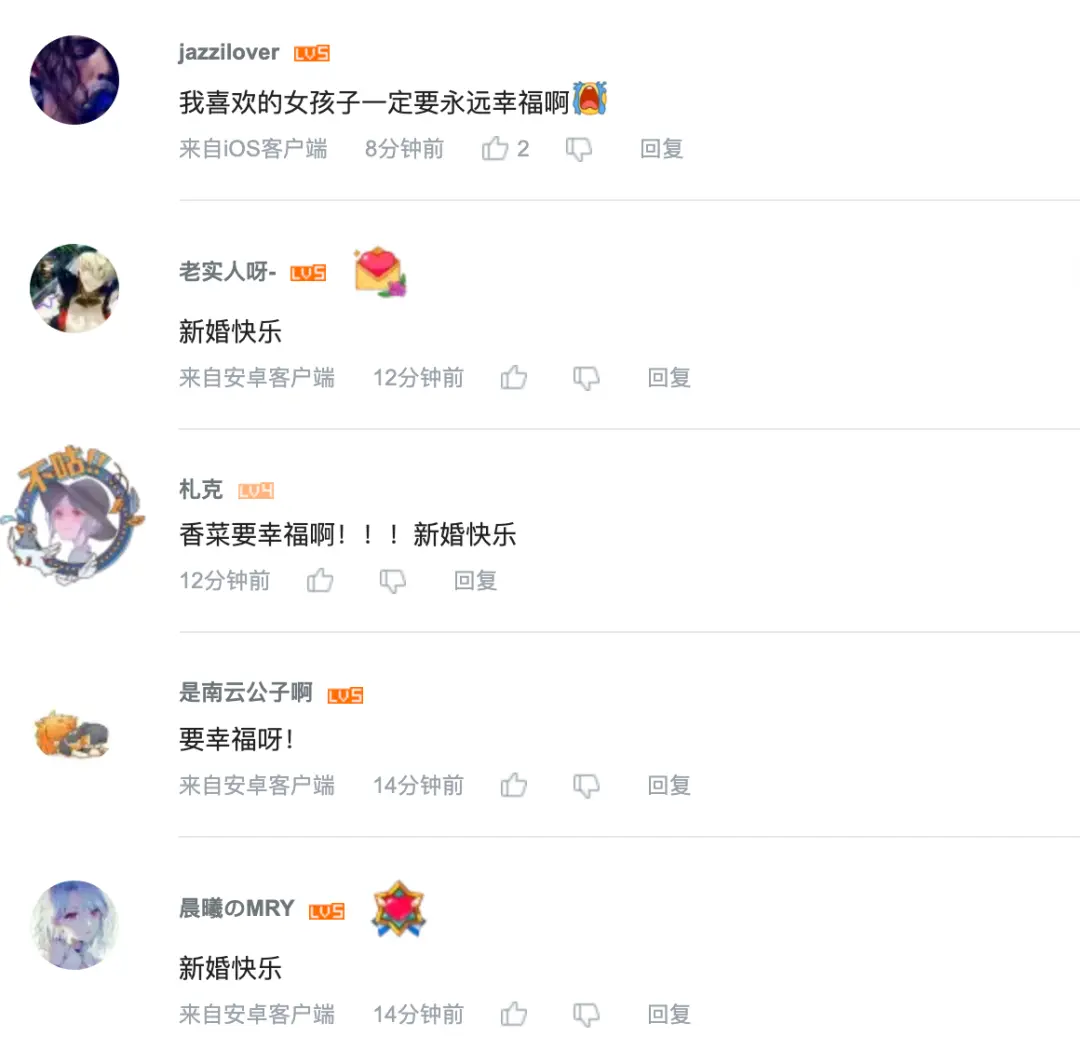Image resolution: width=1080 pixels, height=1063 pixels.
Task: Dislike 老实人呀-'s comment
Action: [x=586, y=378]
